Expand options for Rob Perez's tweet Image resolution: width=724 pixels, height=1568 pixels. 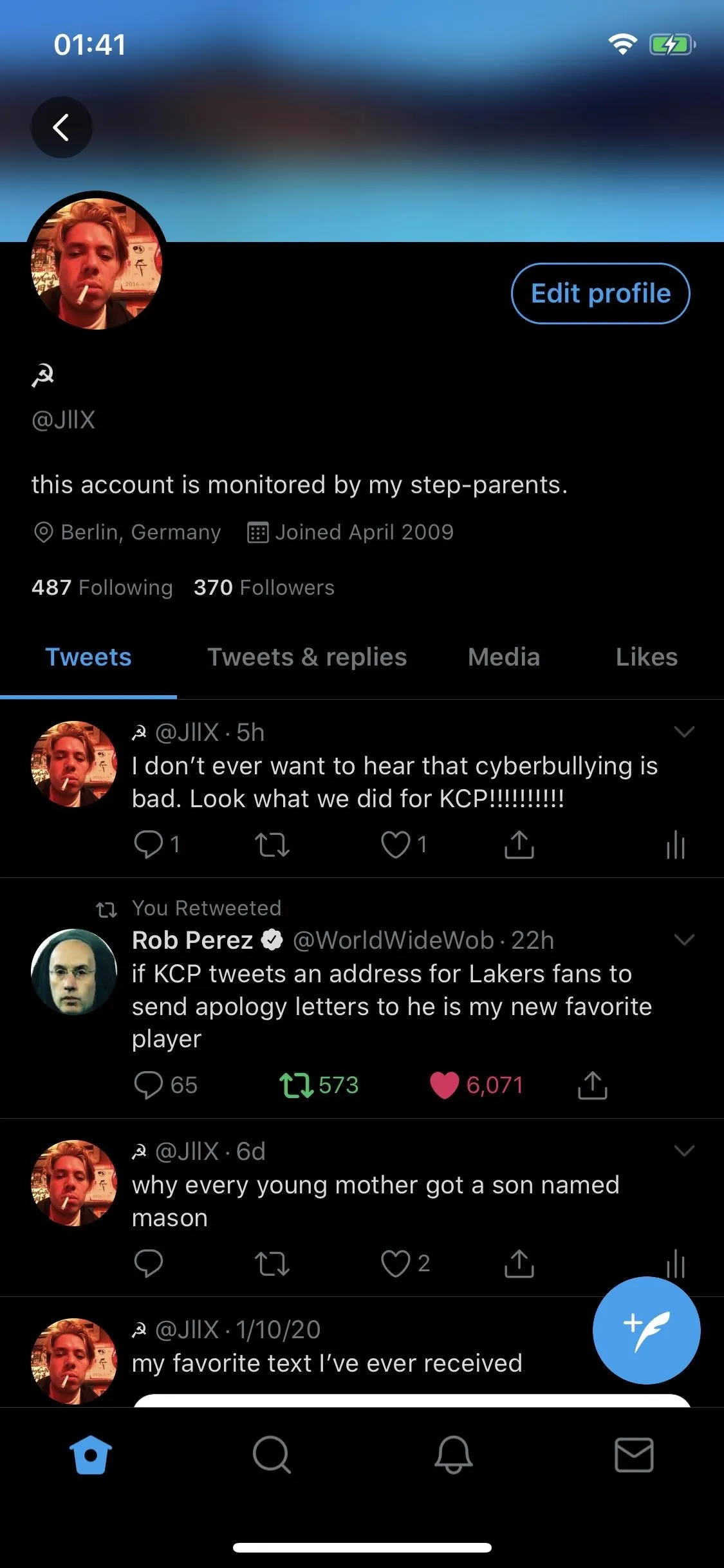click(684, 940)
